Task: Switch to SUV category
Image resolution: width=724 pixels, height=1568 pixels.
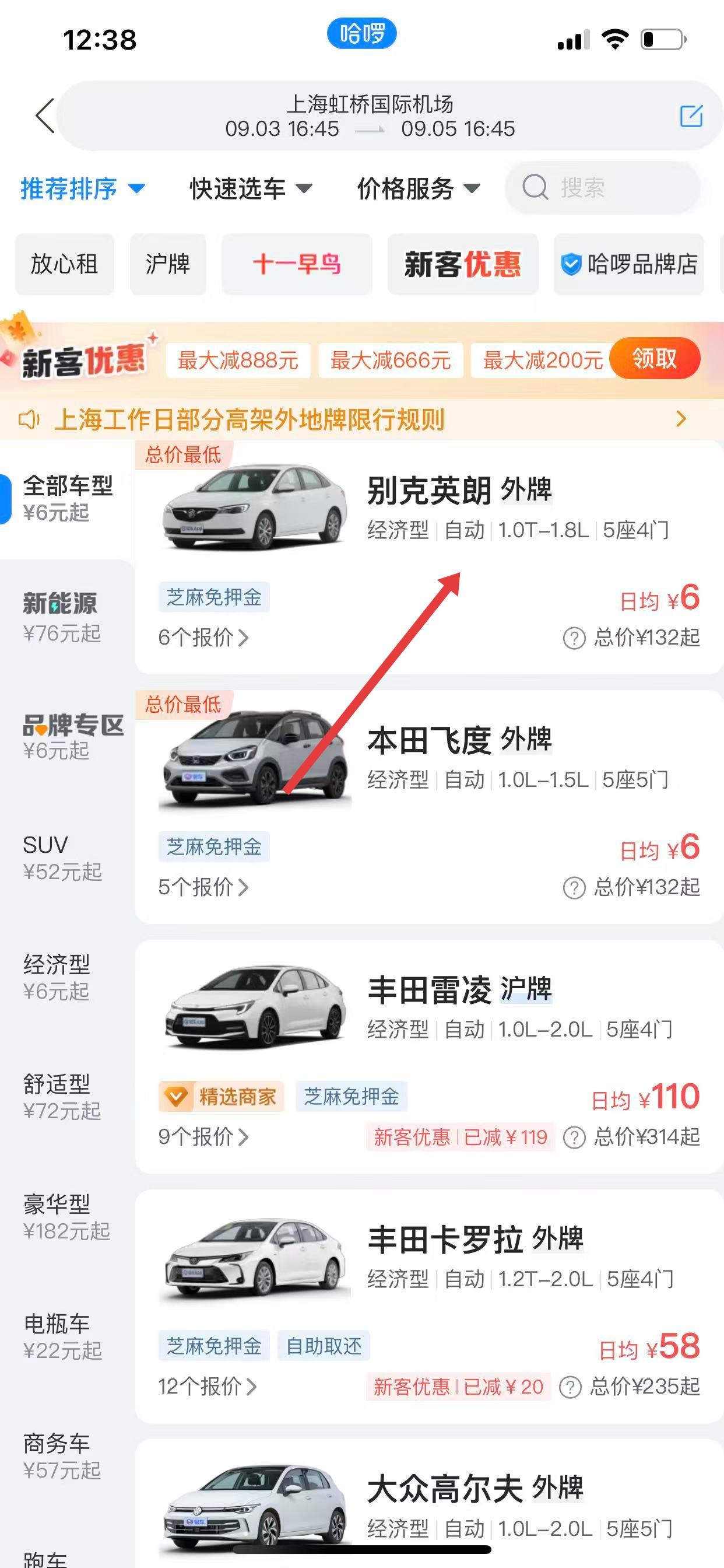Action: (x=61, y=857)
